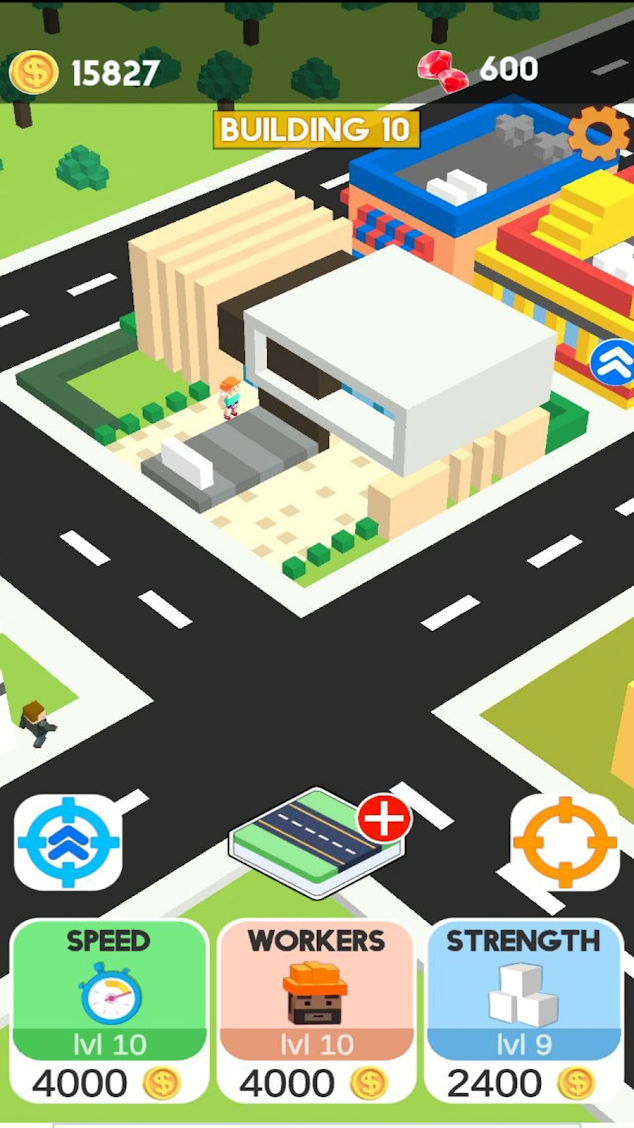The height and width of the screenshot is (1128, 634).
Task: Tap the orange crosshair button
Action: point(565,841)
